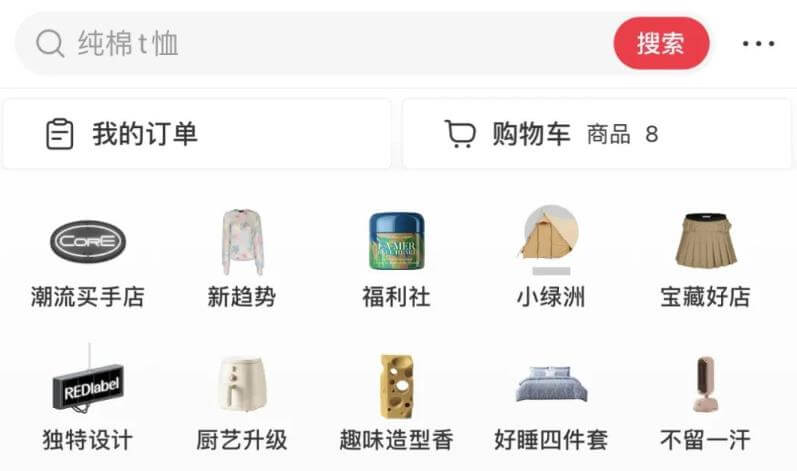This screenshot has height=471, width=797.
Task: Open 我的订单
Action: (197, 134)
